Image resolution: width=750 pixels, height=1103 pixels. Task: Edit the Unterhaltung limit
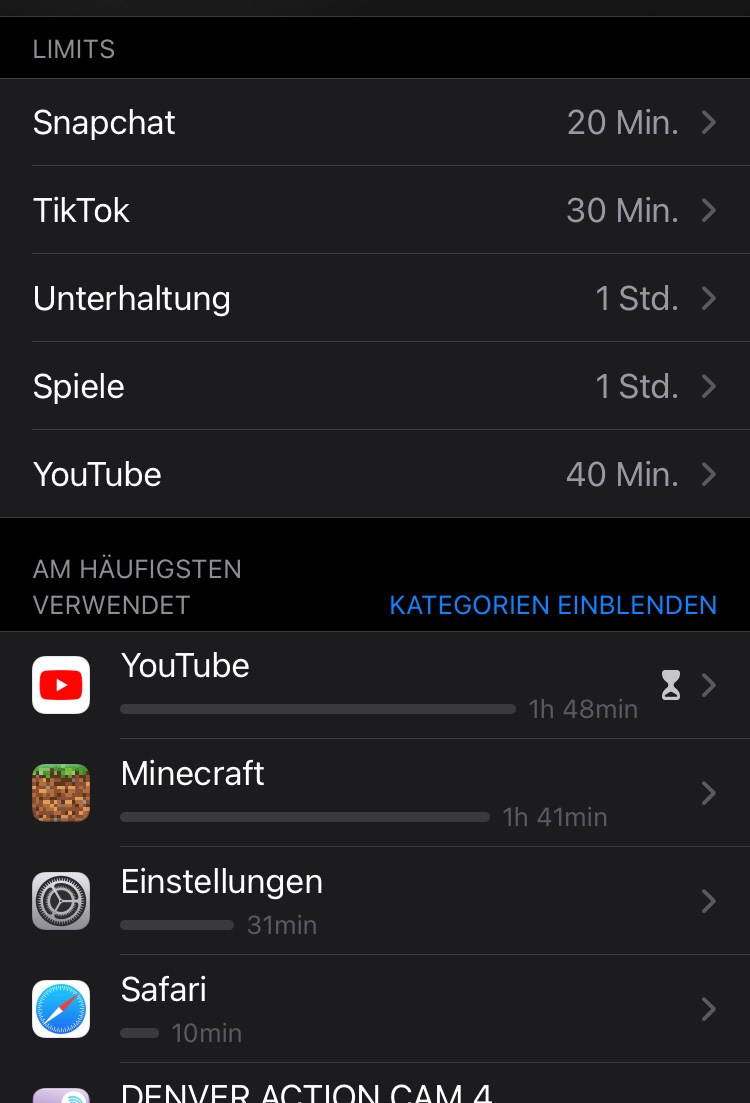pyautogui.click(x=375, y=299)
